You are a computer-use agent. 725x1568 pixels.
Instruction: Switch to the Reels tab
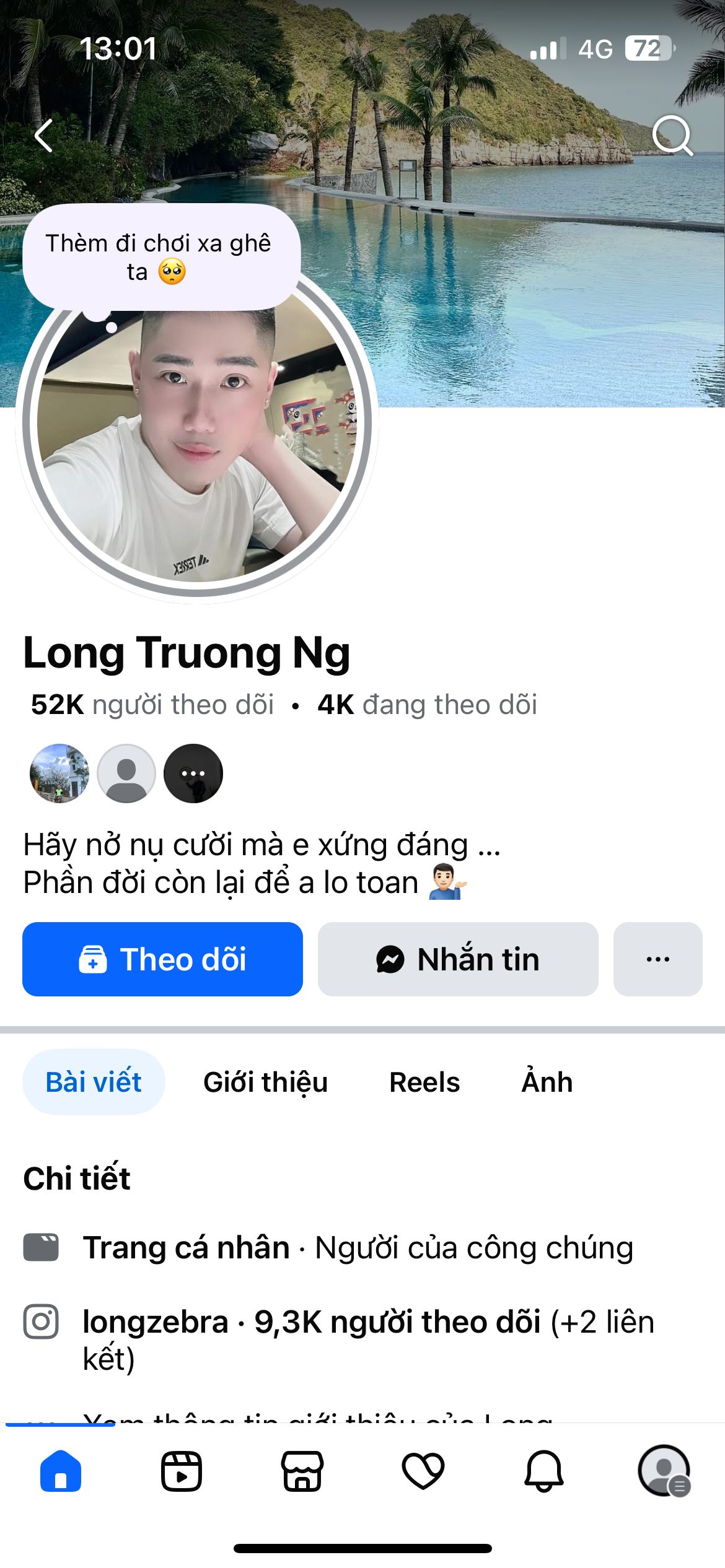(424, 1082)
